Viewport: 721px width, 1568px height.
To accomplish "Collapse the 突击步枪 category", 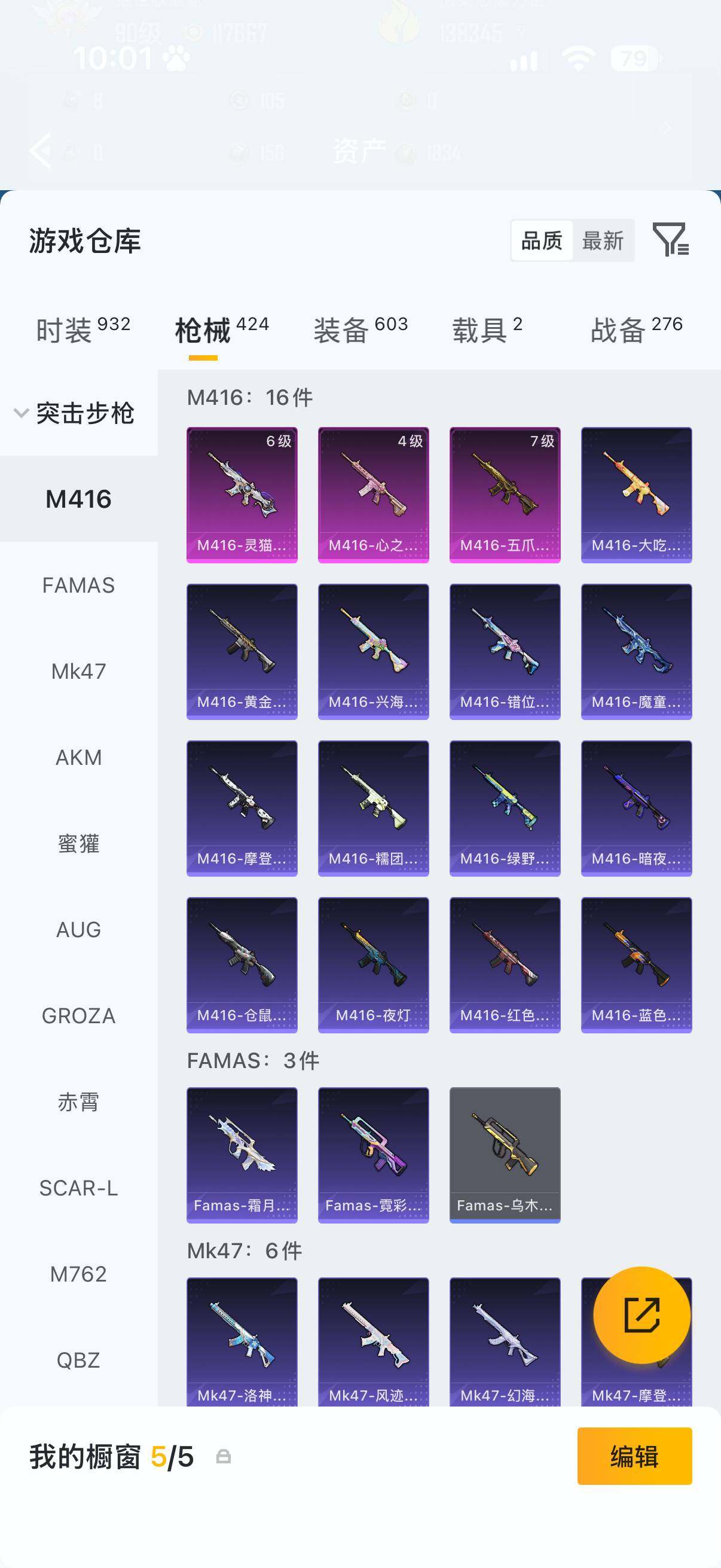I will 74,413.
